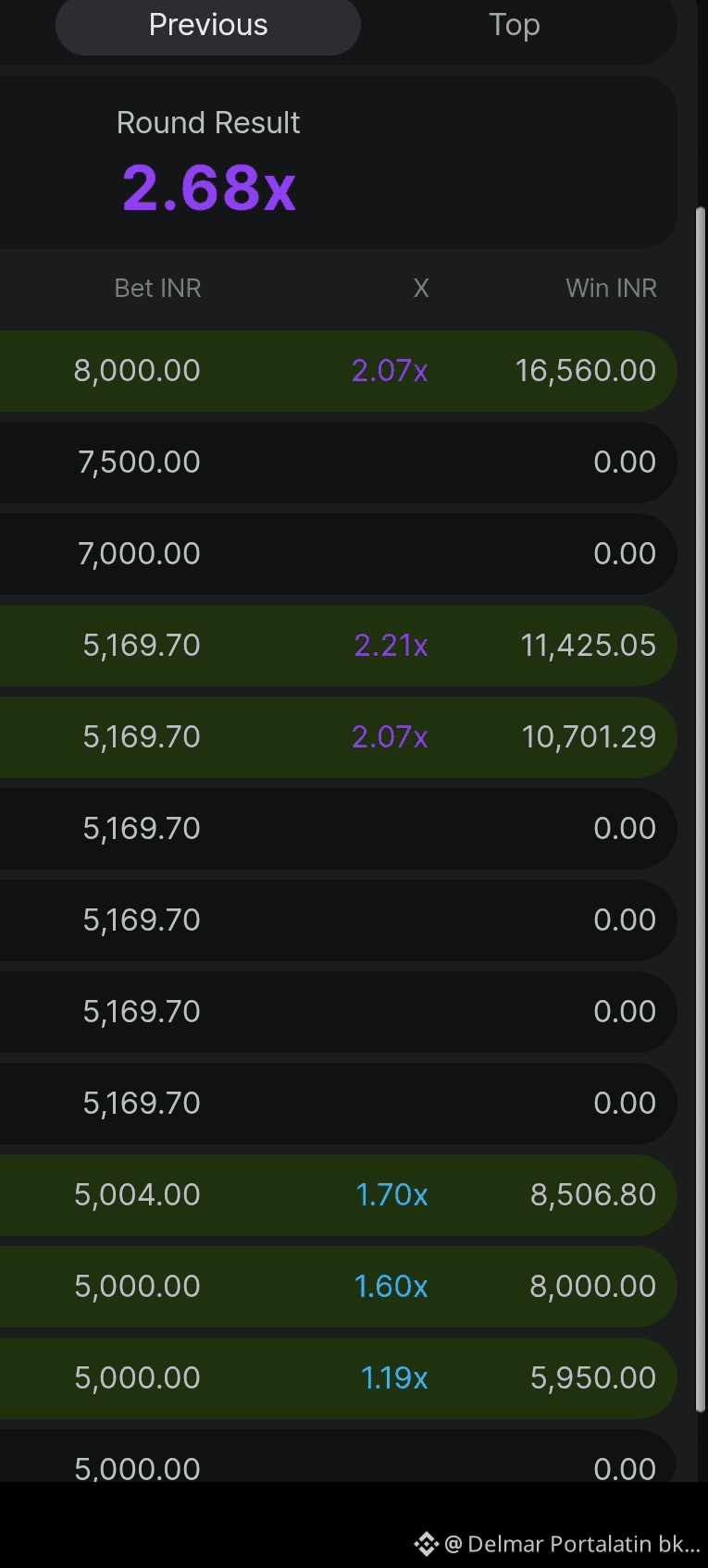Switch to the Top tab

coord(514,25)
